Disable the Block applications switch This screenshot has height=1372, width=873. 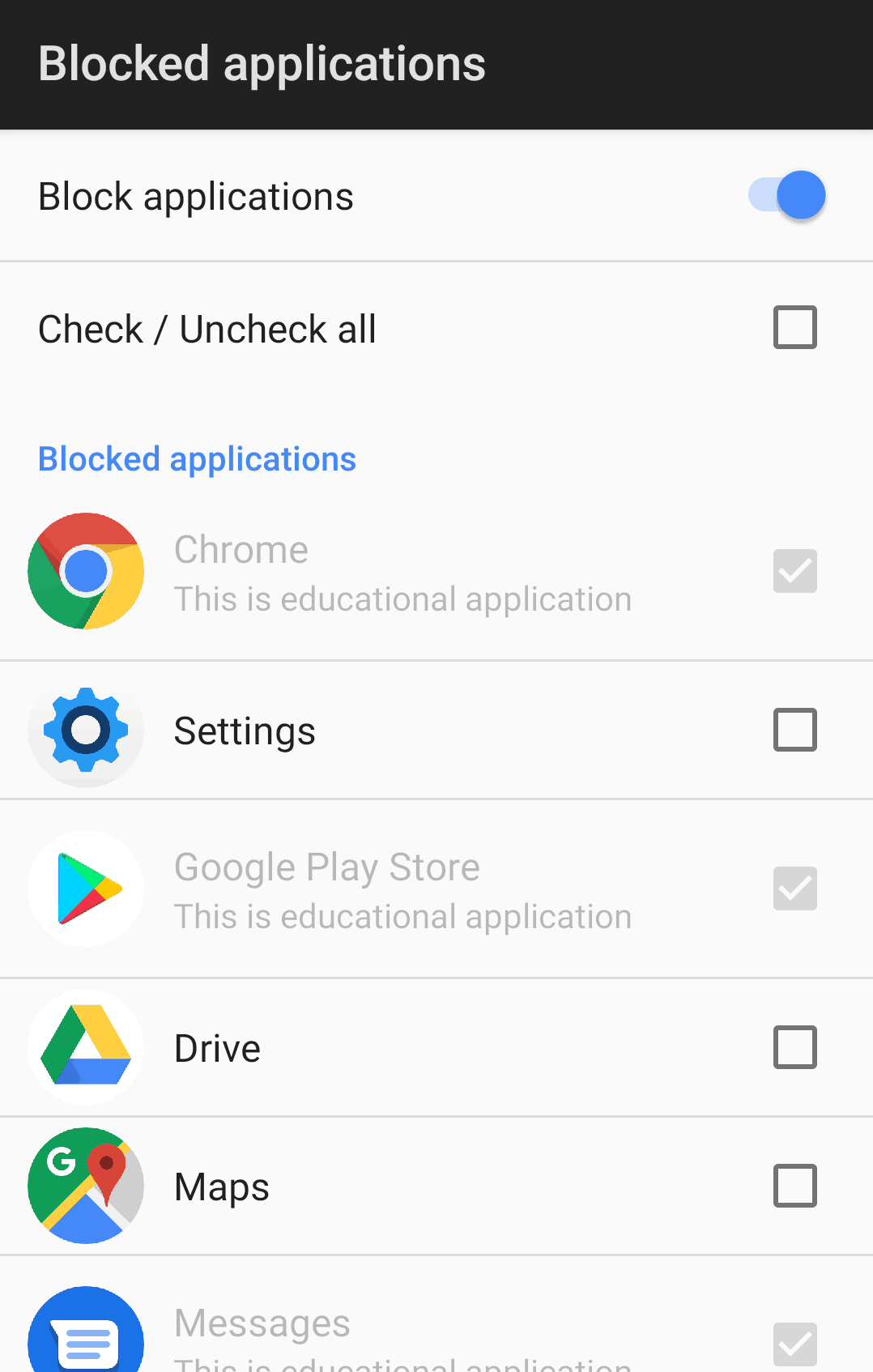(786, 195)
